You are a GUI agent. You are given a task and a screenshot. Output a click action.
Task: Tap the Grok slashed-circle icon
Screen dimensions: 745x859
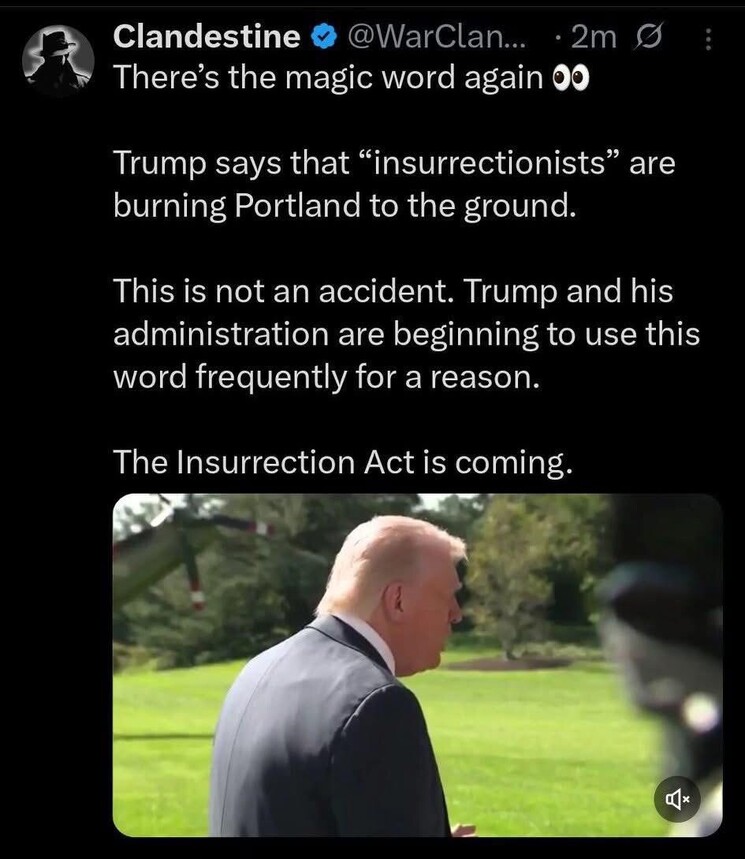(x=651, y=38)
